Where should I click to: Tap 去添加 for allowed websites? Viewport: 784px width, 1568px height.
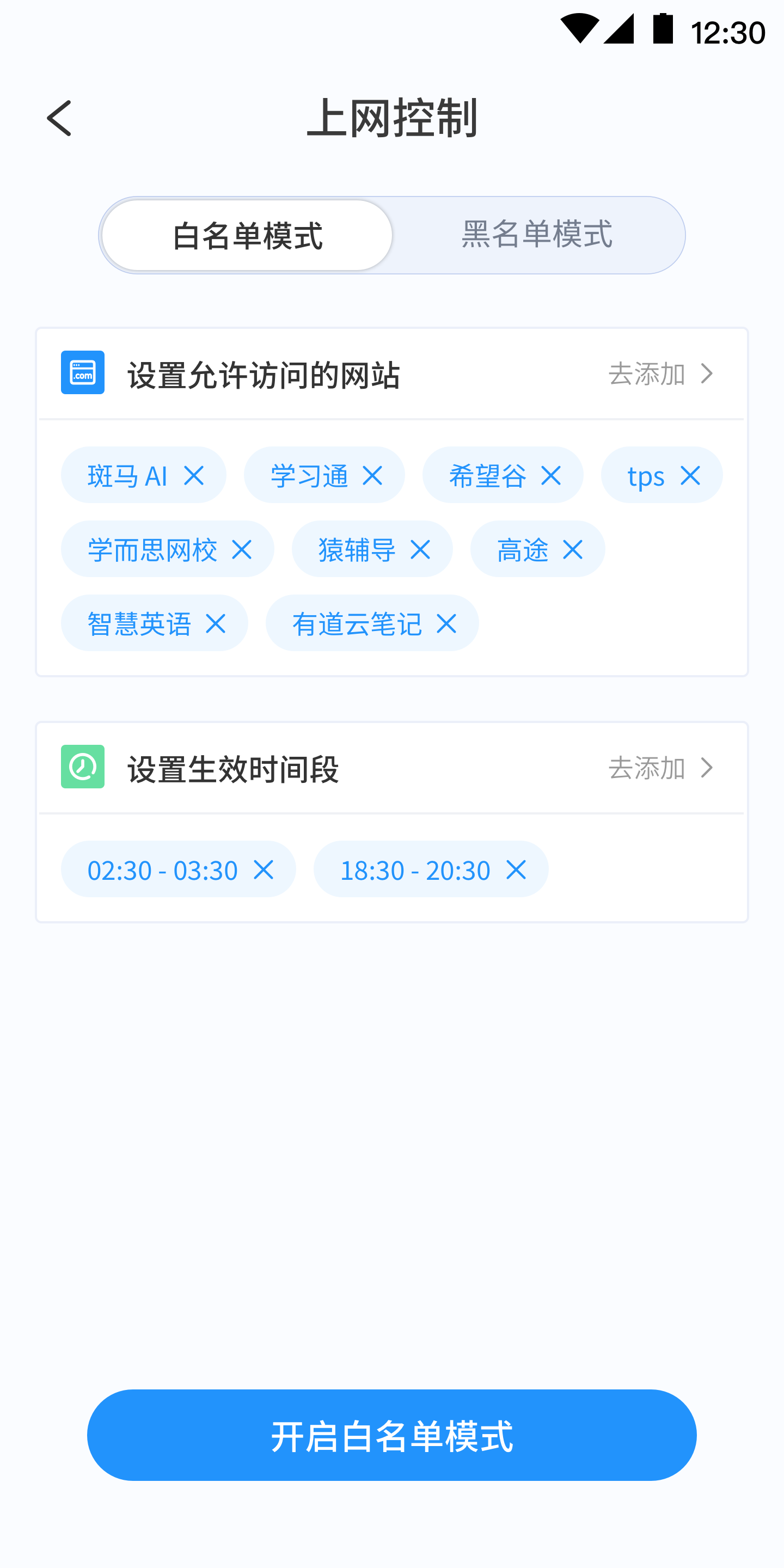660,373
